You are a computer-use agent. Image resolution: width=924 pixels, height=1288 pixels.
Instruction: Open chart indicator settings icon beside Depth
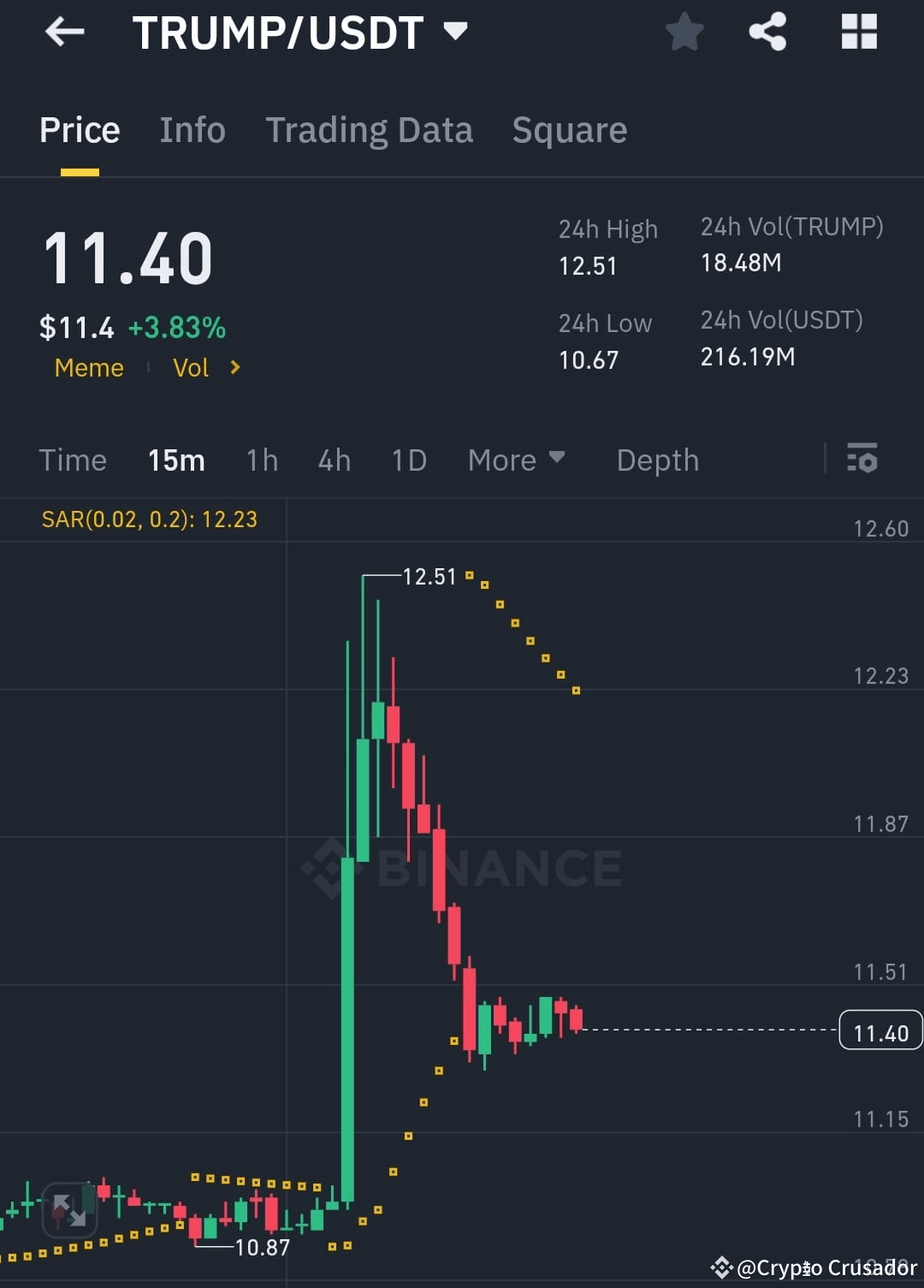pyautogui.click(x=862, y=460)
